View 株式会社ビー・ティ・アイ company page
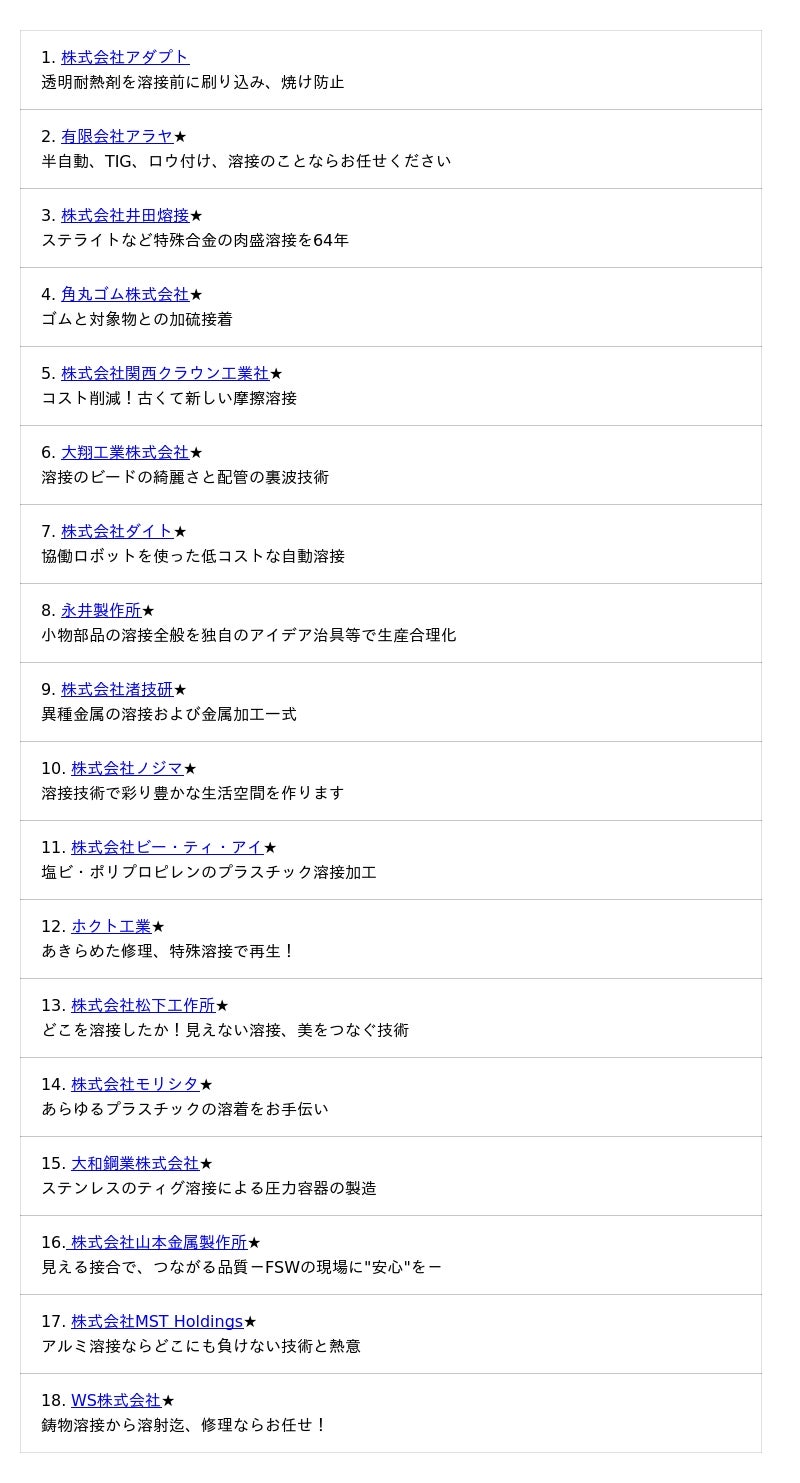800x1483 pixels. pyautogui.click(x=167, y=847)
